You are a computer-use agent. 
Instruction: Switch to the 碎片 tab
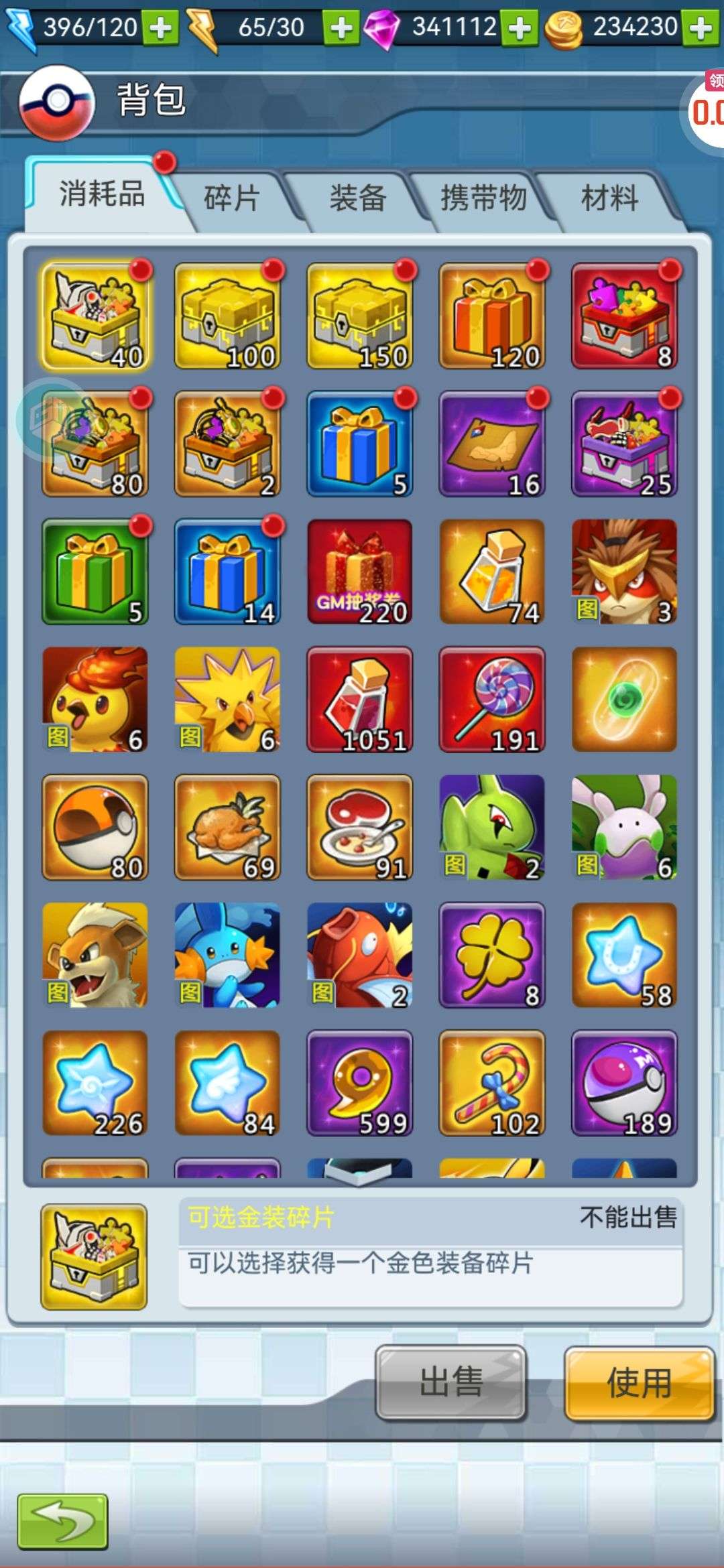231,198
